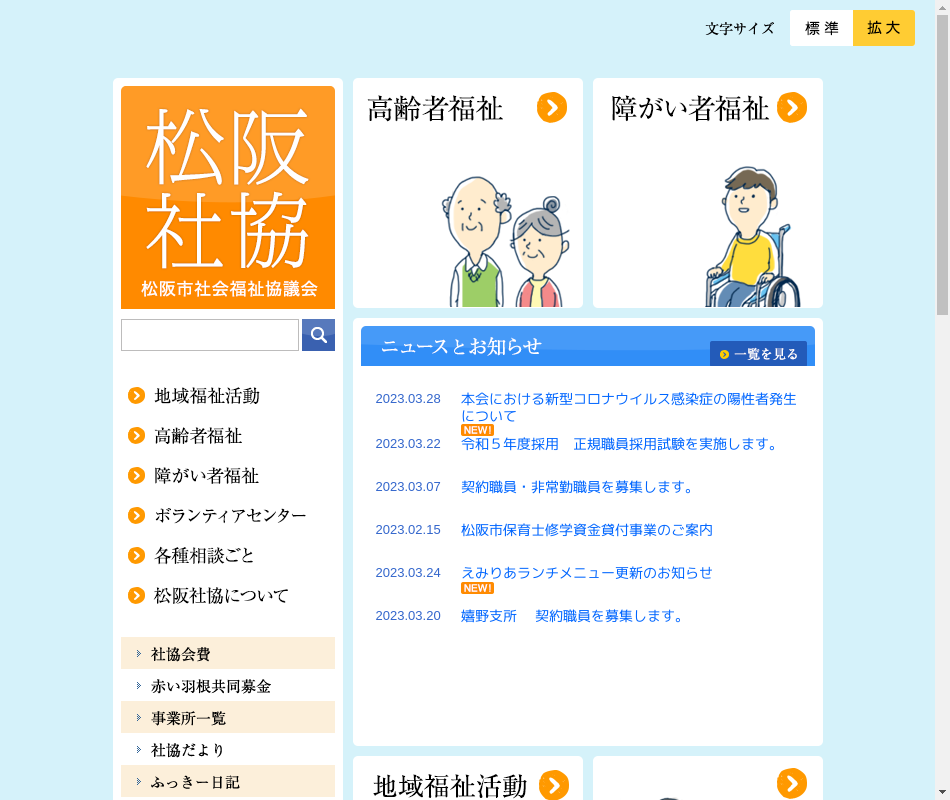The image size is (950, 800).
Task: Open the 事業所一覧 sub-menu link
Action: (189, 718)
